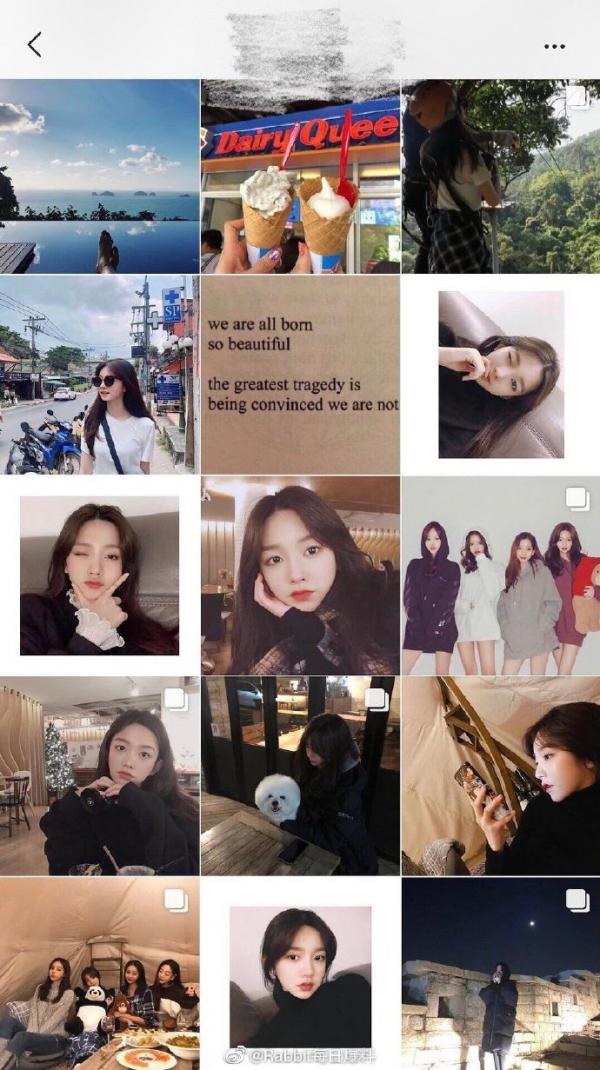Open the winking peace-sign selfie post
This screenshot has width=600, height=1070.
[x=99, y=575]
